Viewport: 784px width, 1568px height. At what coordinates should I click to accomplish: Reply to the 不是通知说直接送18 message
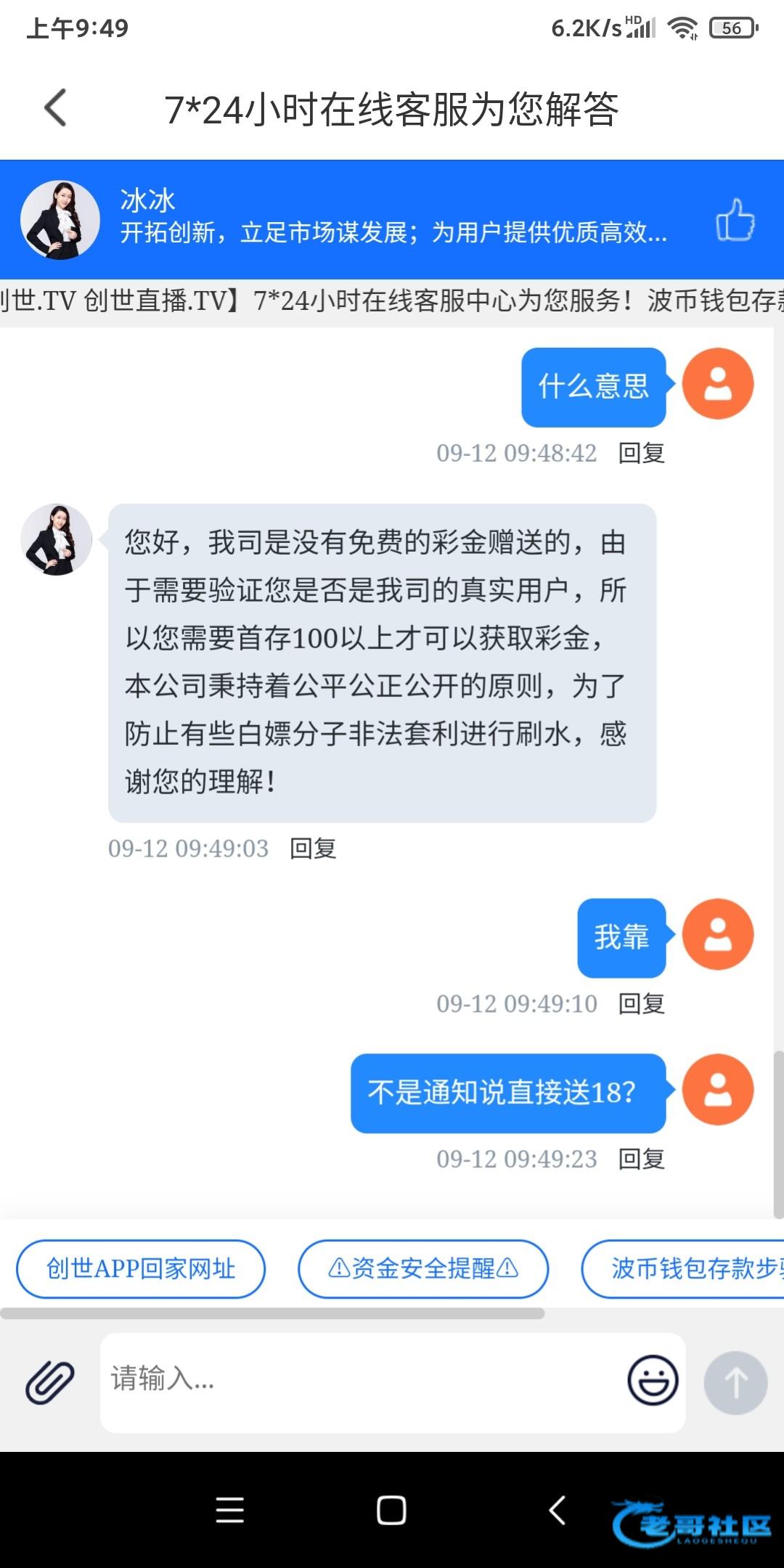pyautogui.click(x=641, y=1159)
